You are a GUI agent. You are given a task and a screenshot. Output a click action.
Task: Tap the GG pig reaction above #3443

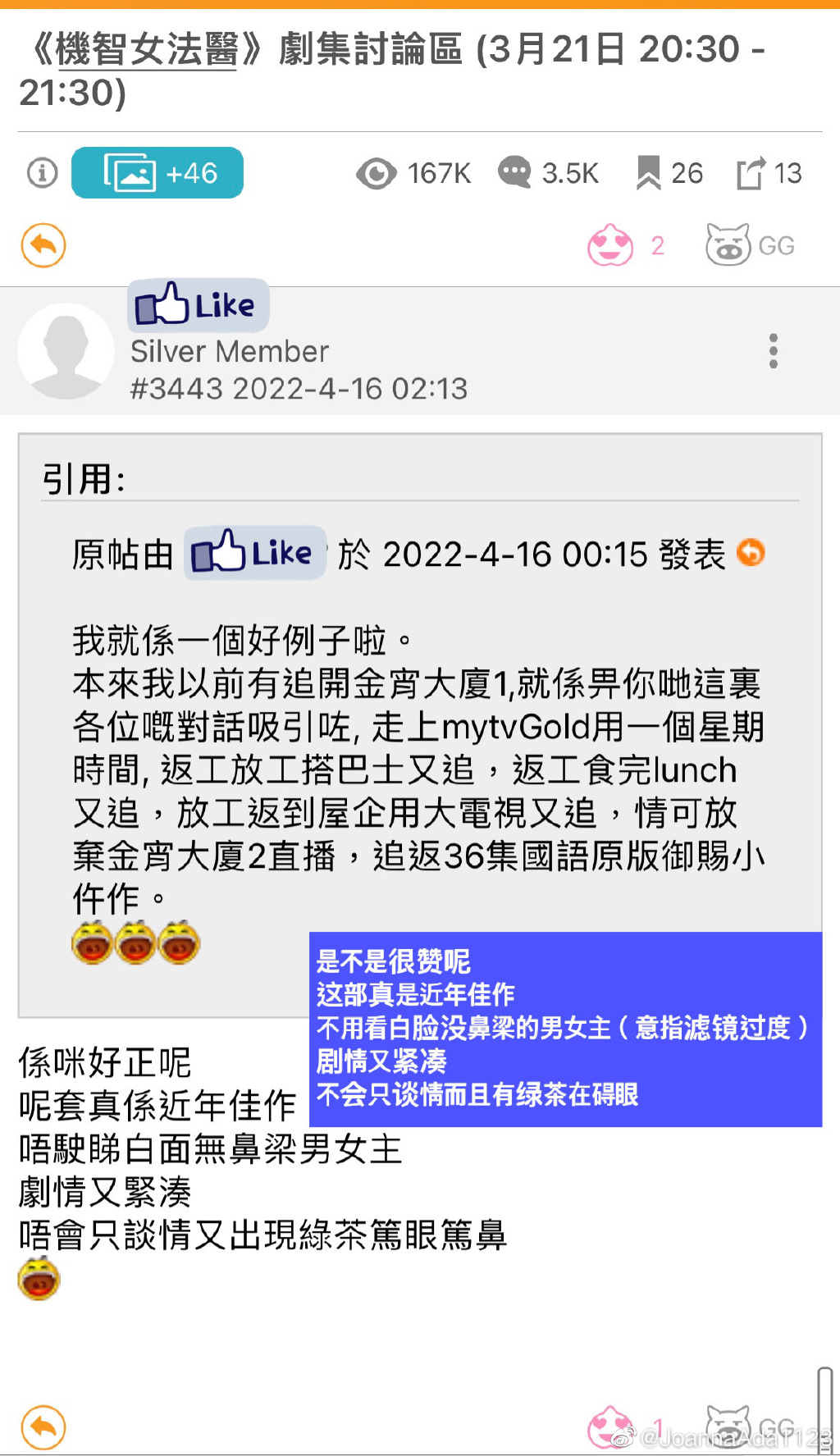click(728, 245)
